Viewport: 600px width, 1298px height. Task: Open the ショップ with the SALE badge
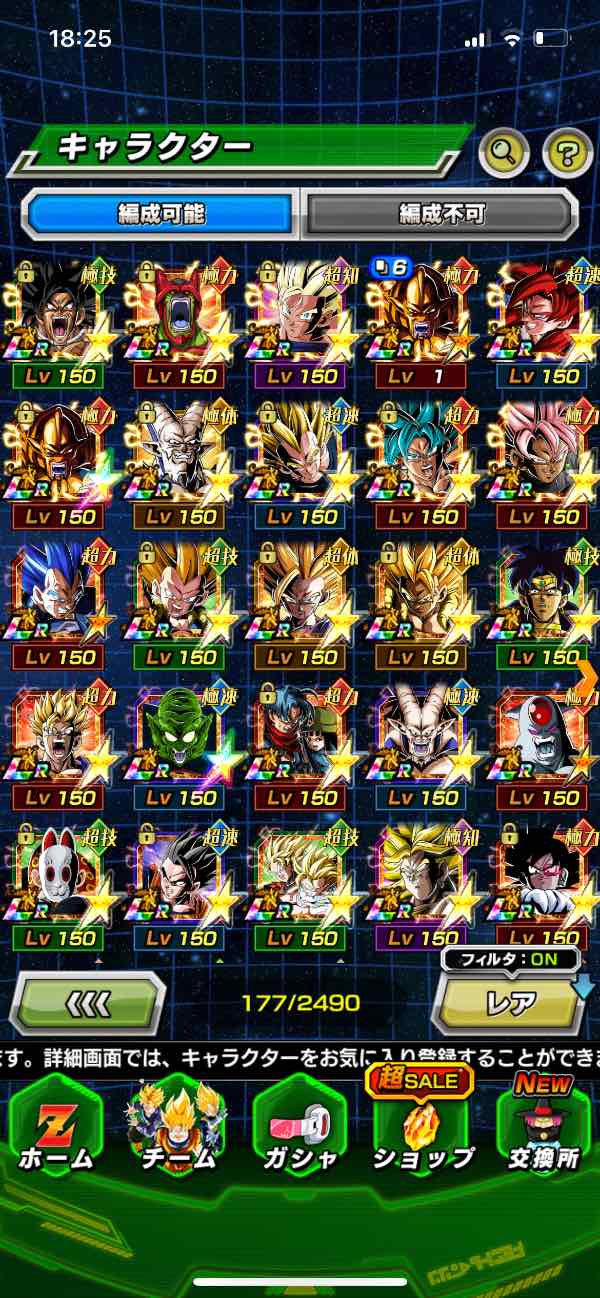pos(421,1128)
